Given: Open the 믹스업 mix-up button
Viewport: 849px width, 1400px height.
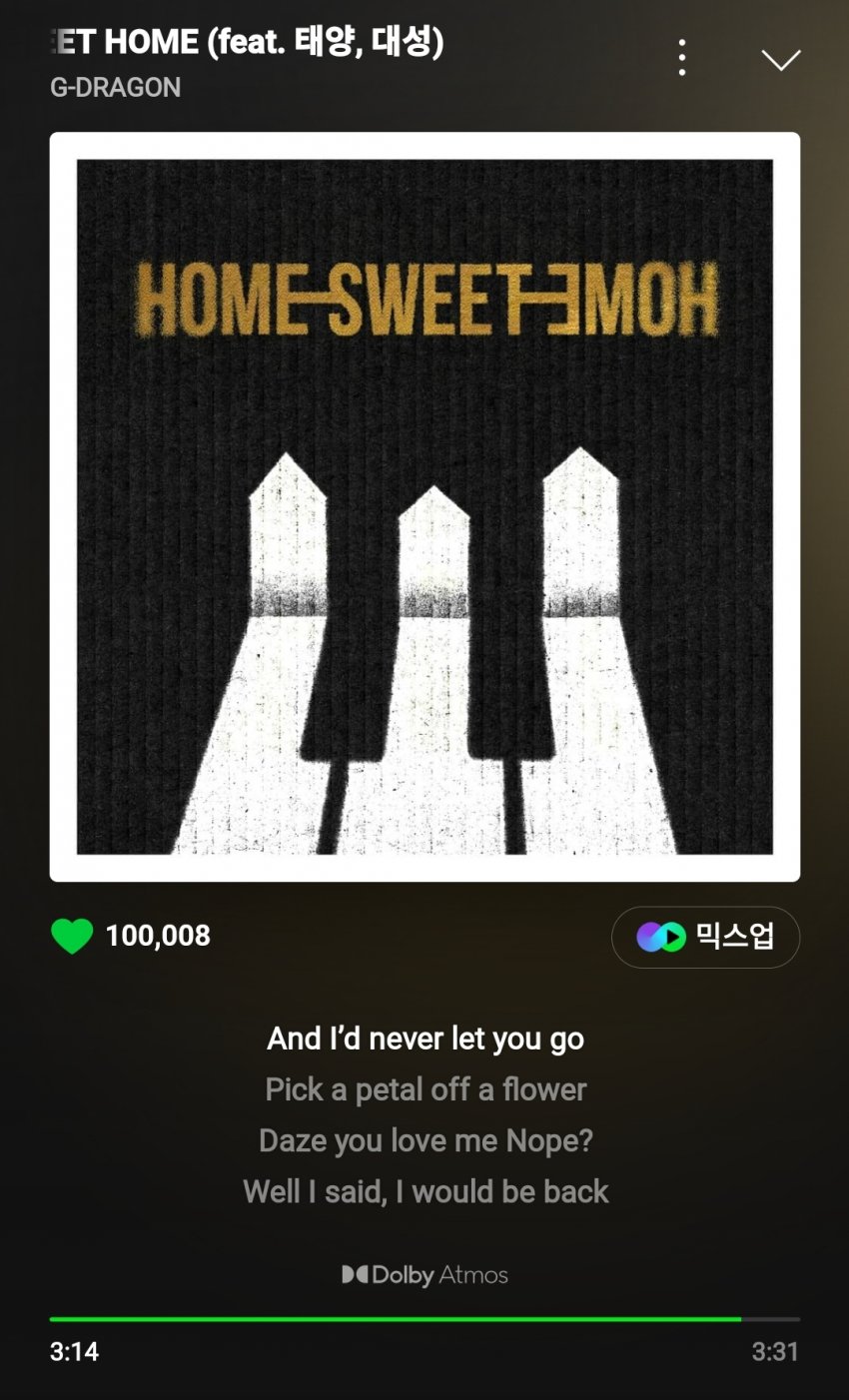Looking at the screenshot, I should click(705, 937).
